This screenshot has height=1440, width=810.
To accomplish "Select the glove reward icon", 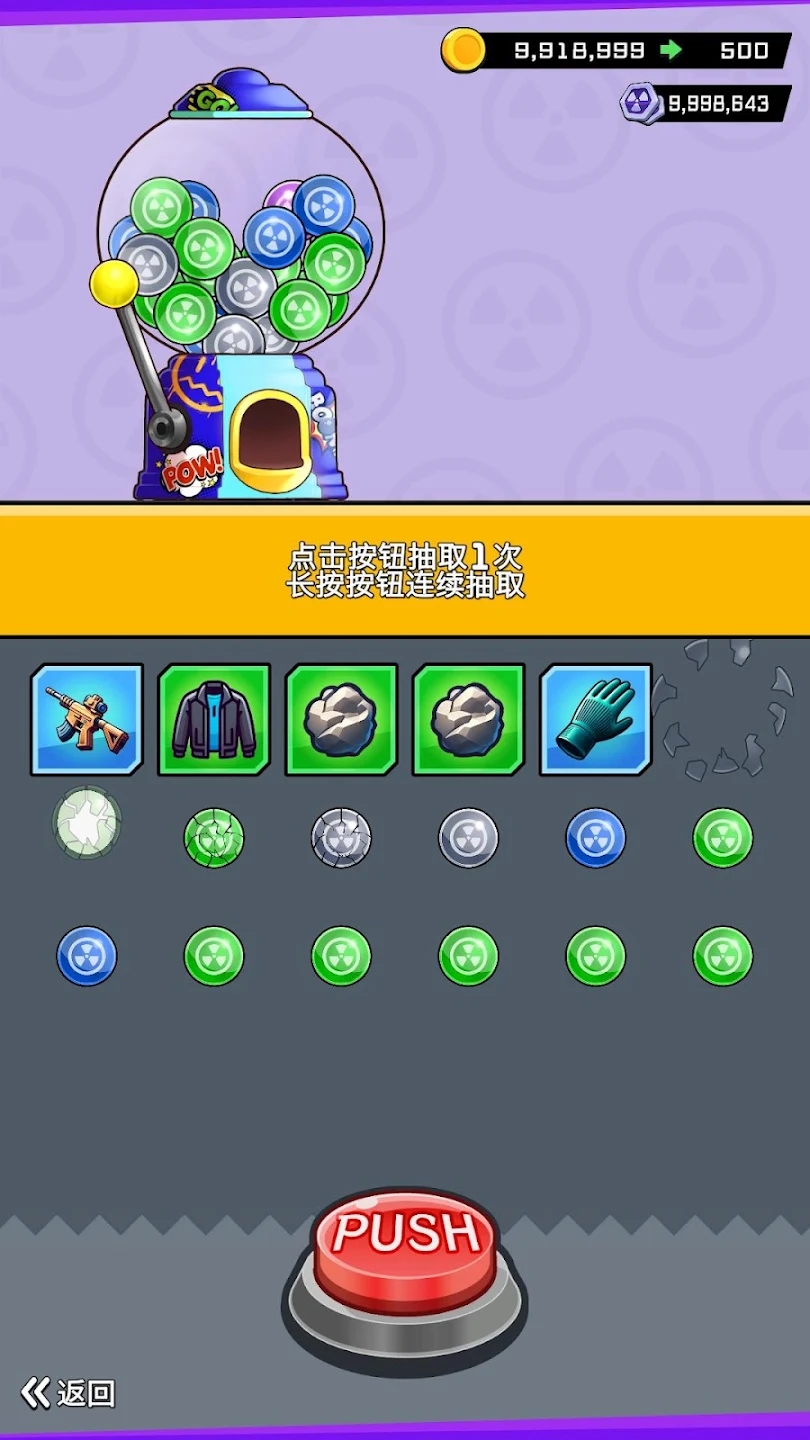I will [x=595, y=718].
